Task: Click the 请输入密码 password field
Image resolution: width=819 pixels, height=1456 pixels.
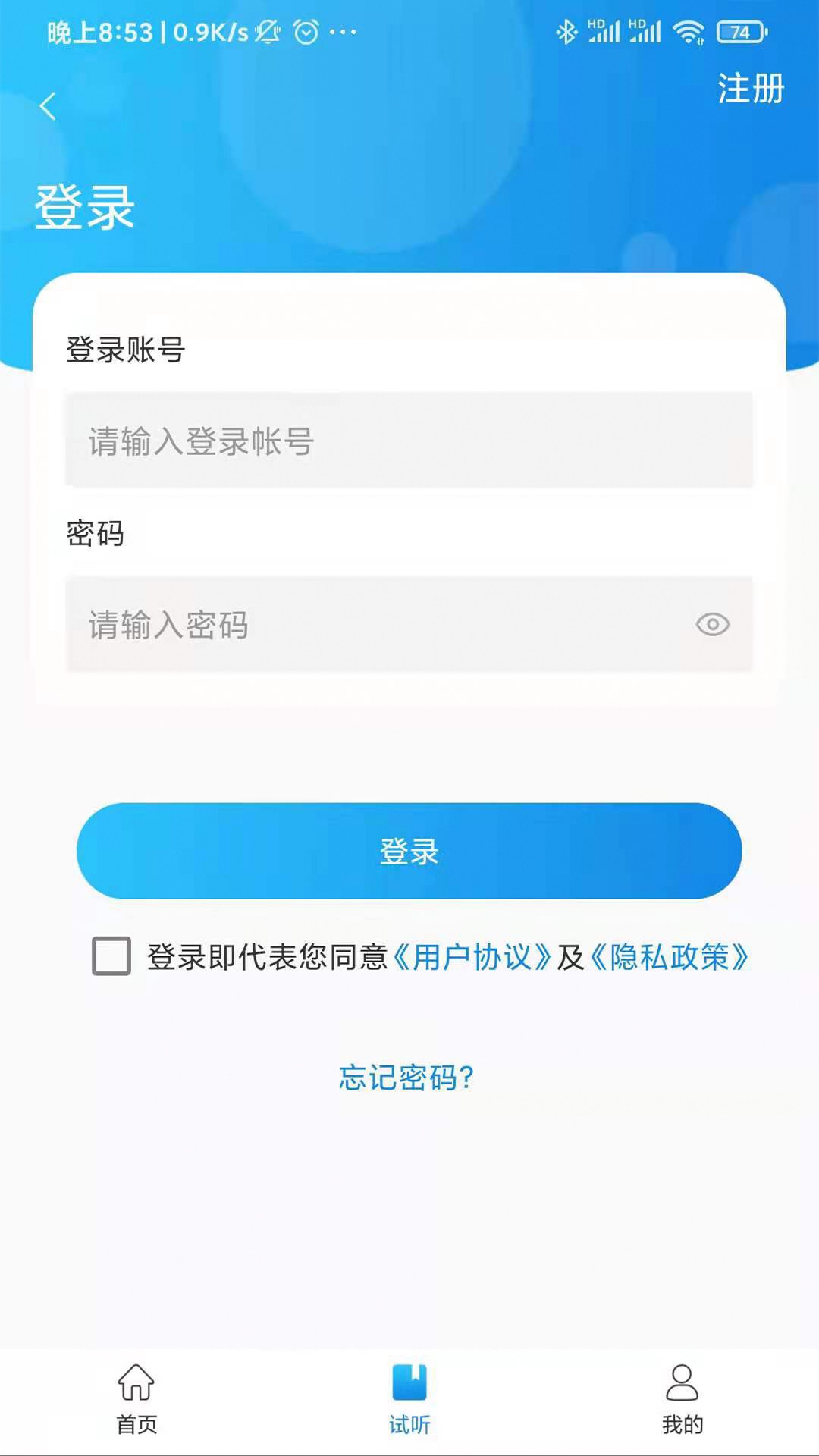Action: (379, 625)
